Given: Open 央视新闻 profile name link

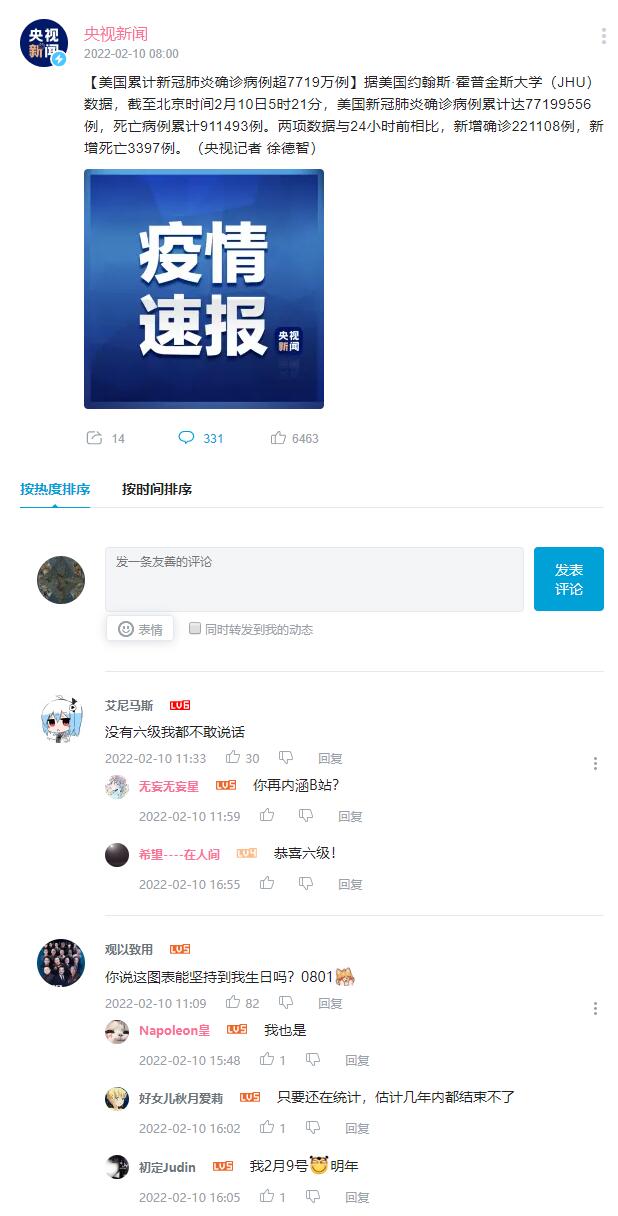Looking at the screenshot, I should click(115, 33).
